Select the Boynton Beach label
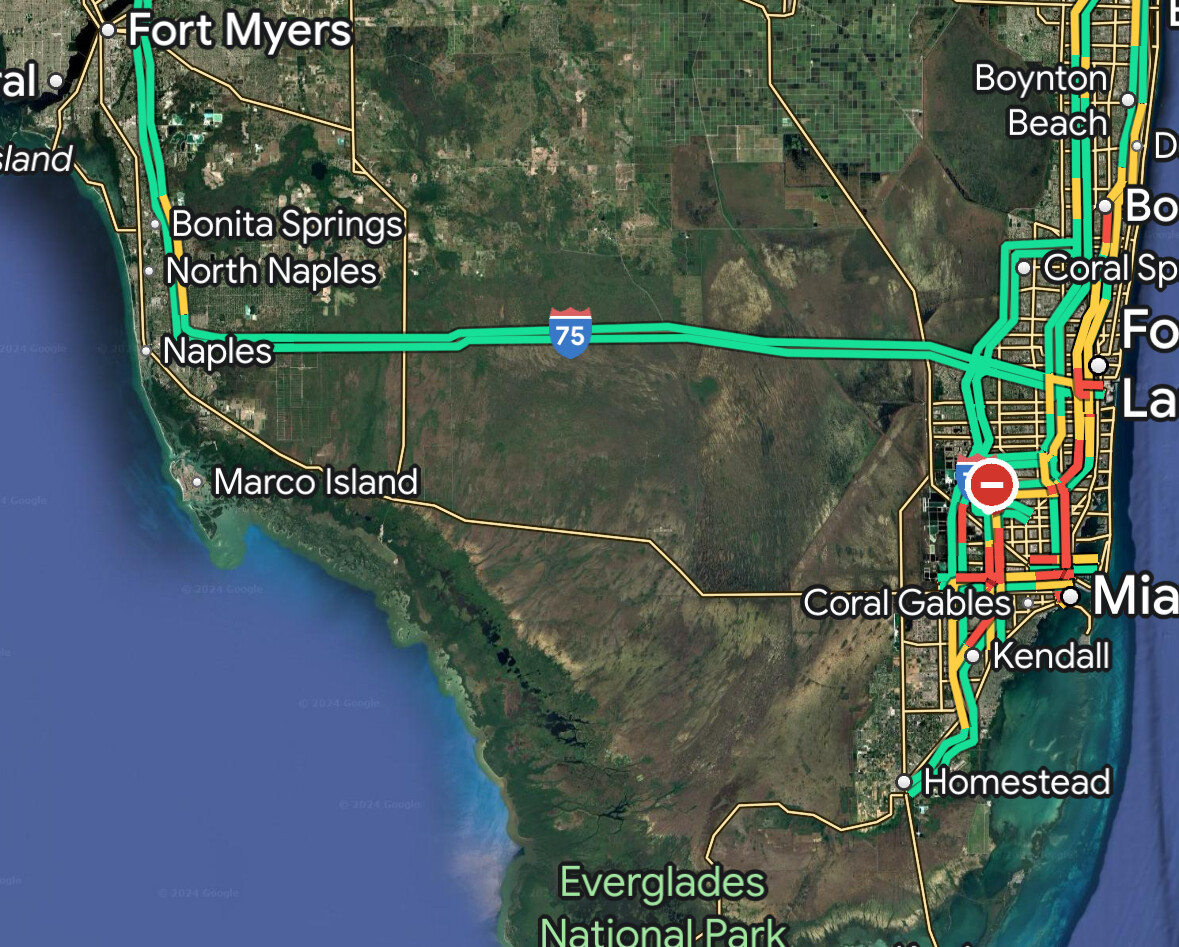Image resolution: width=1179 pixels, height=947 pixels. click(1041, 100)
